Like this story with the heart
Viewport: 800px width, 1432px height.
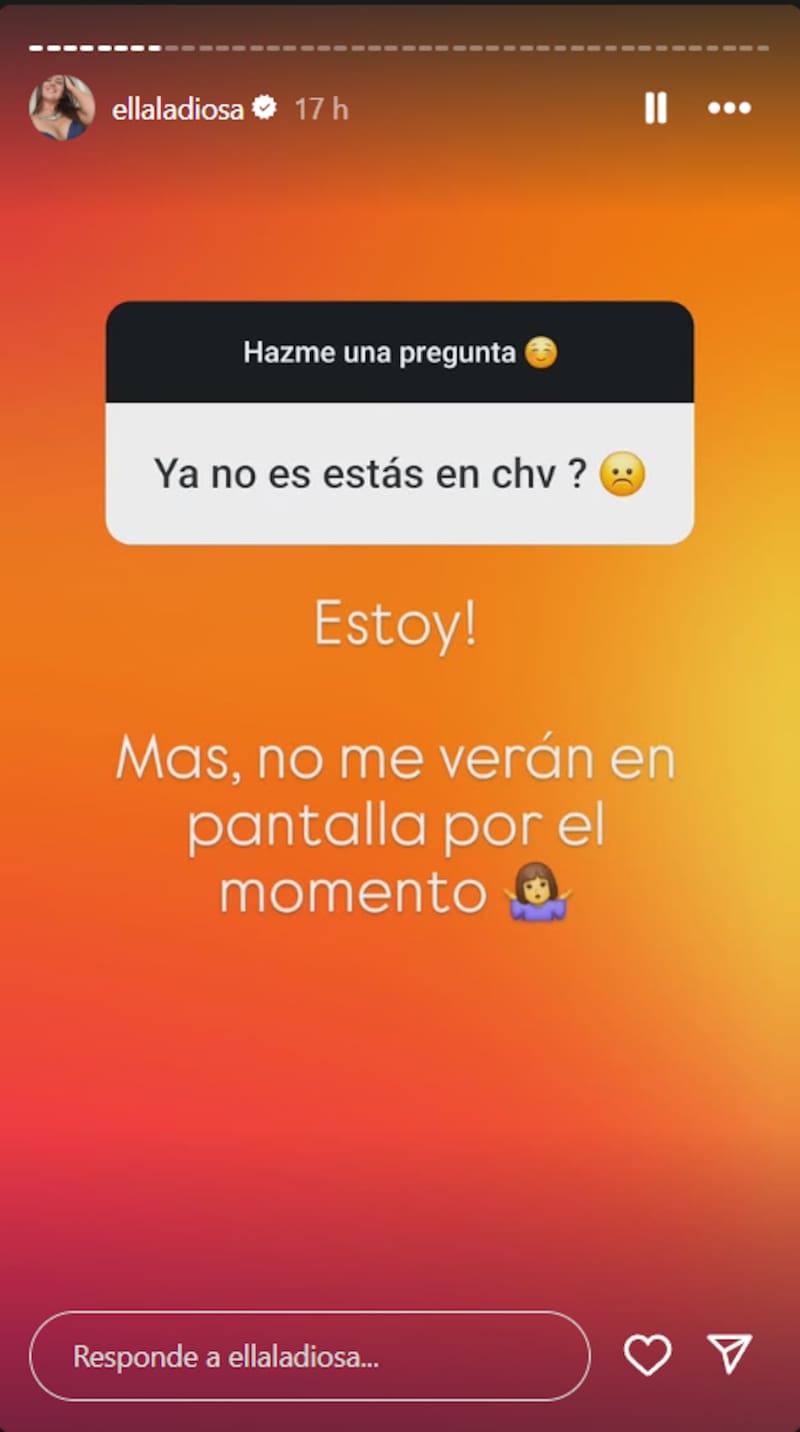click(x=647, y=1355)
